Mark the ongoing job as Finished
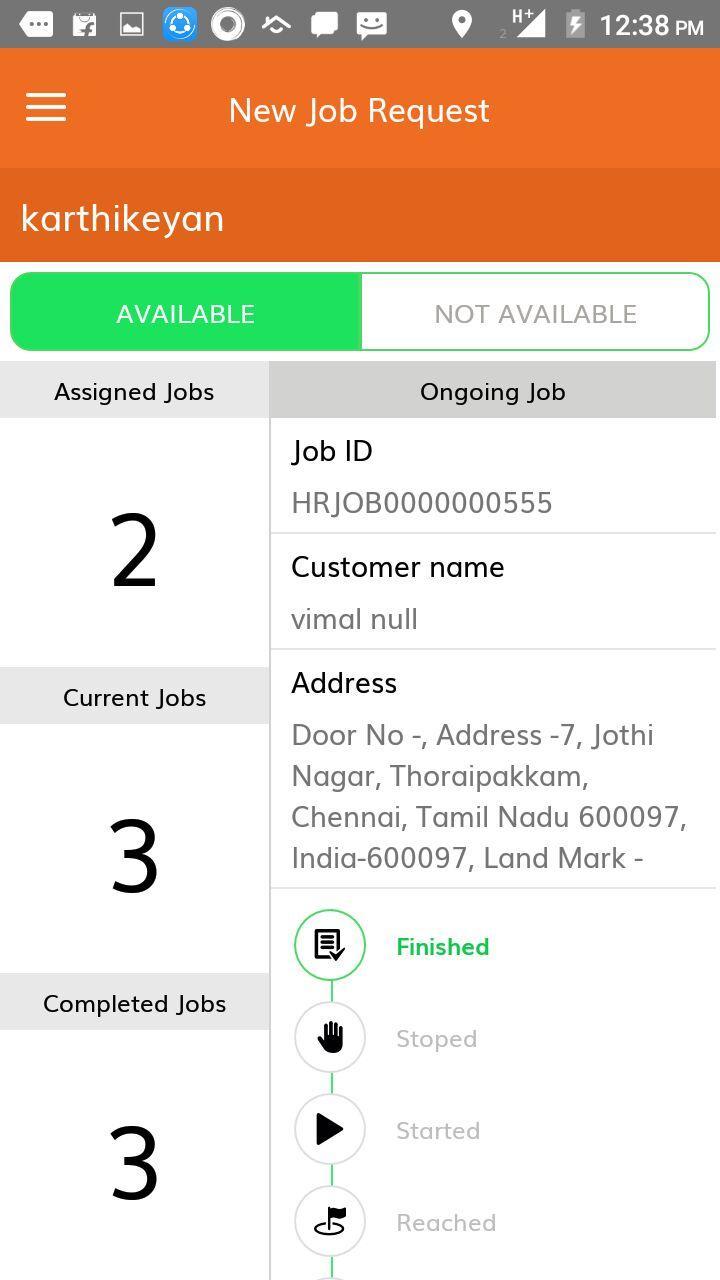This screenshot has height=1280, width=720. click(x=330, y=945)
